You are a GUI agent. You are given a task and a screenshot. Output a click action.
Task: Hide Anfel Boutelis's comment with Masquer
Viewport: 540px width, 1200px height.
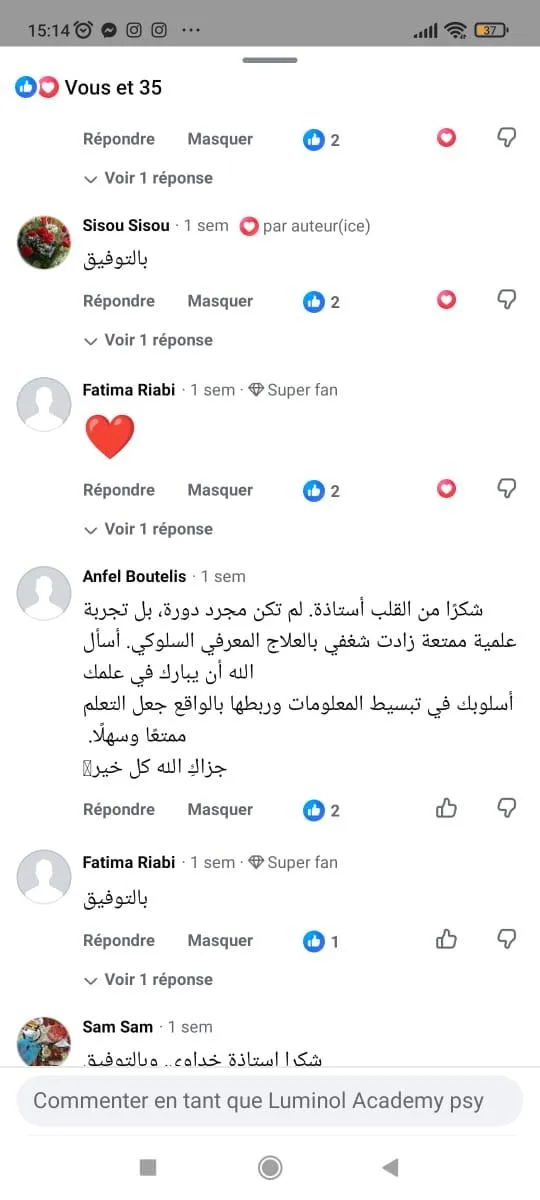coord(220,810)
